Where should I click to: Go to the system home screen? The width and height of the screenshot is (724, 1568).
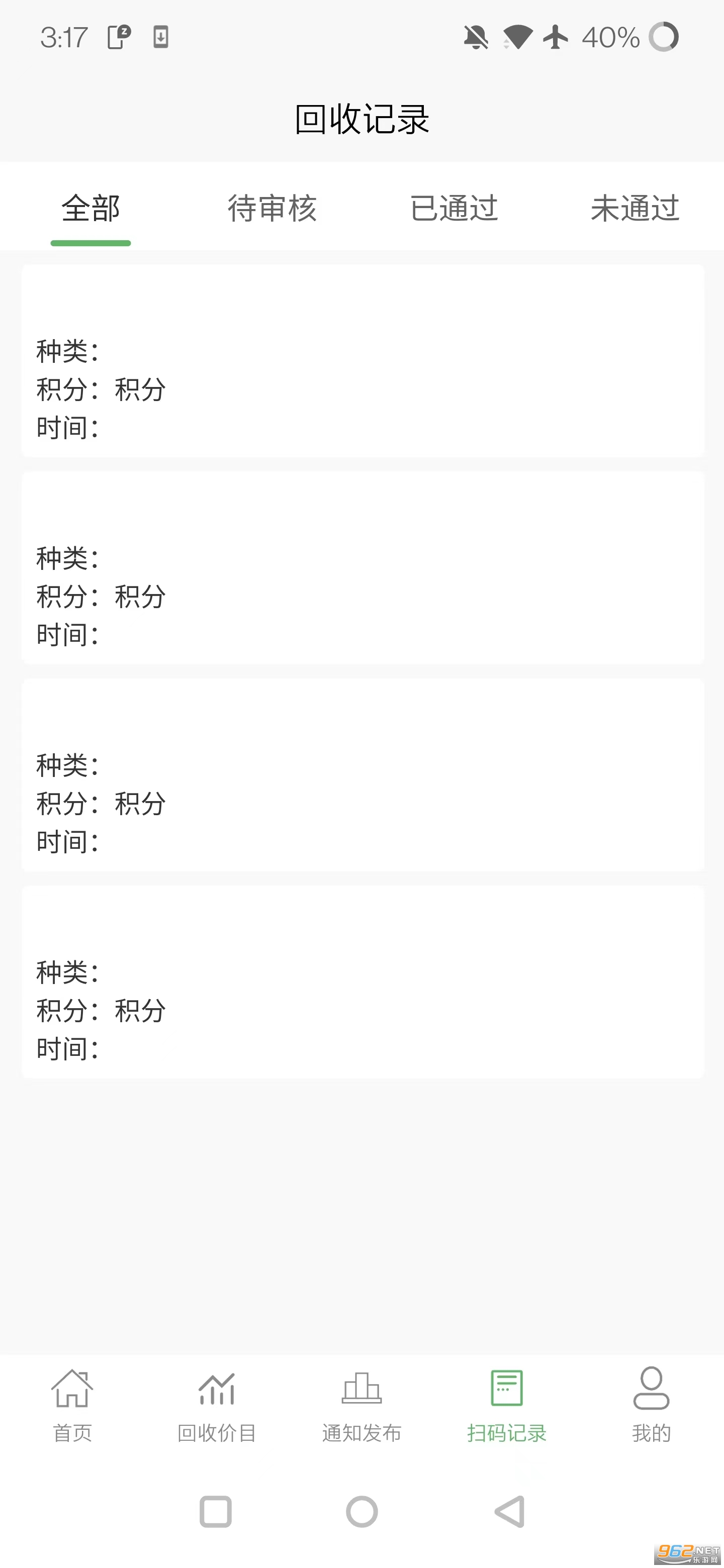coord(361,1511)
